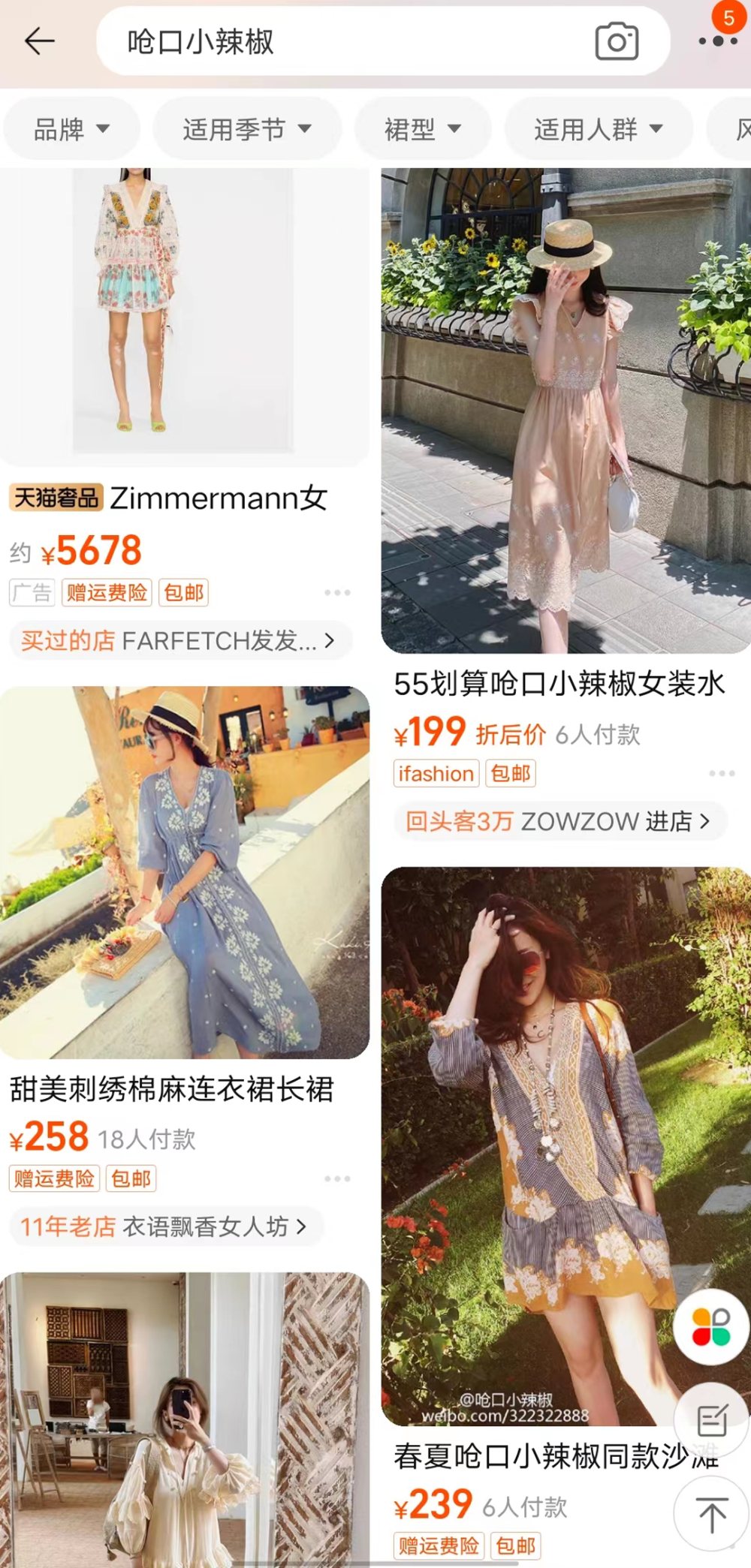Open camera image search
Viewport: 751px width, 1568px height.
(617, 42)
